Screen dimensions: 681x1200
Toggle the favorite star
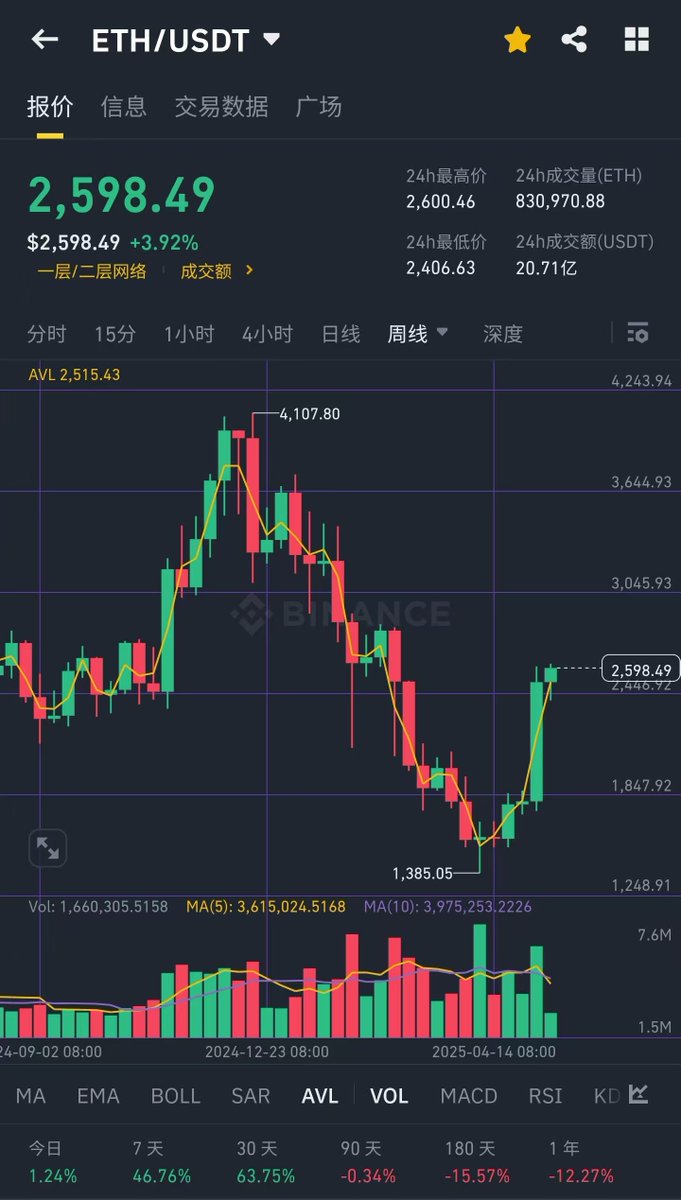[517, 40]
